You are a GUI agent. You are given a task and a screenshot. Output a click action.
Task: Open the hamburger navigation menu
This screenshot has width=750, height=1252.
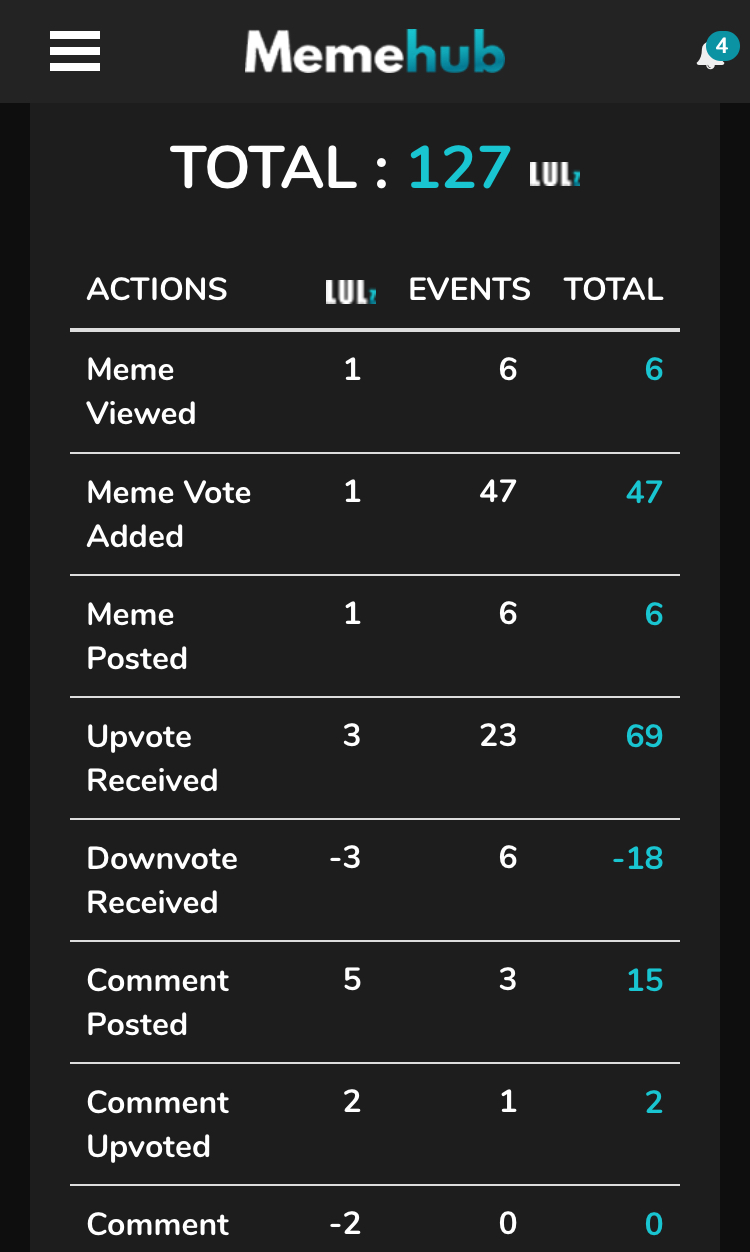click(74, 51)
